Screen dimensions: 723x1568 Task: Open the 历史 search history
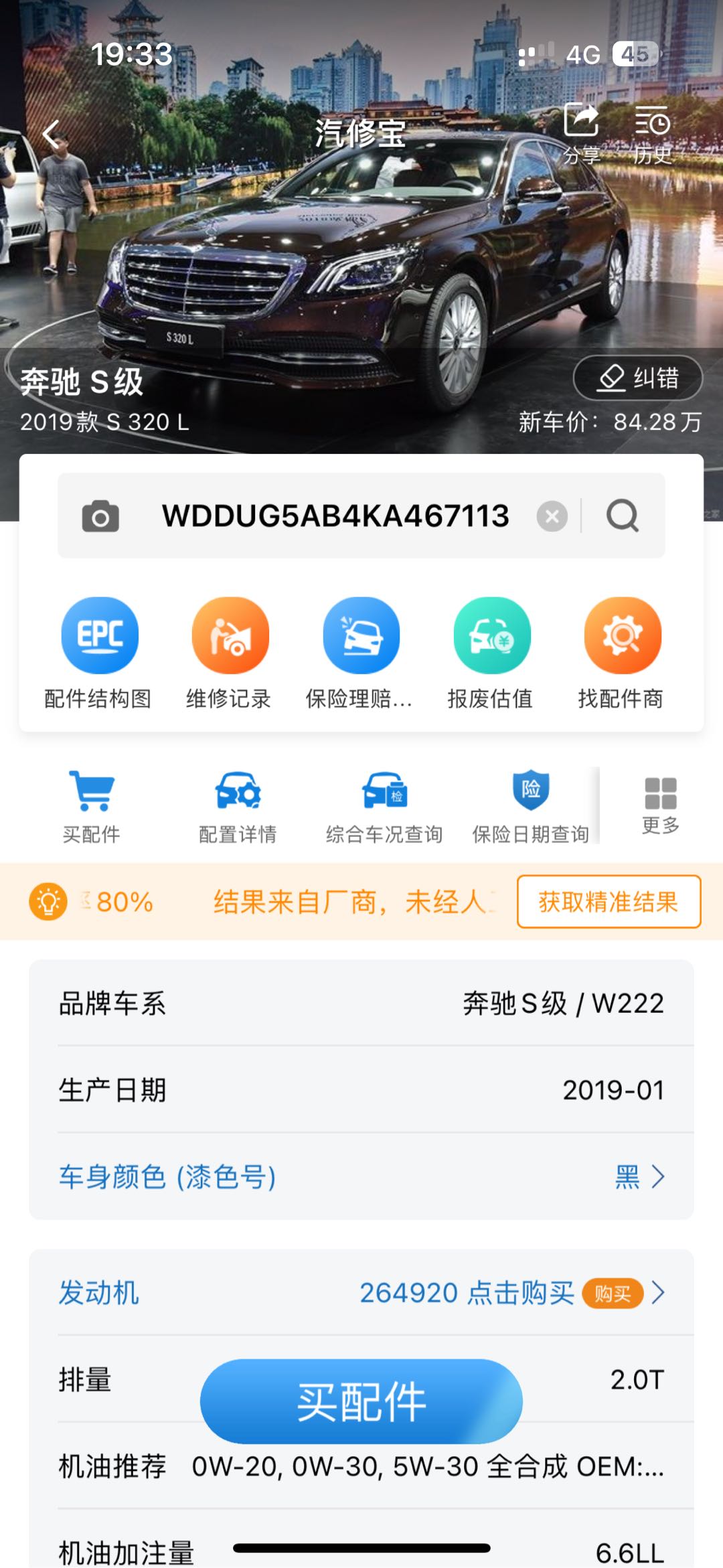pyautogui.click(x=652, y=133)
